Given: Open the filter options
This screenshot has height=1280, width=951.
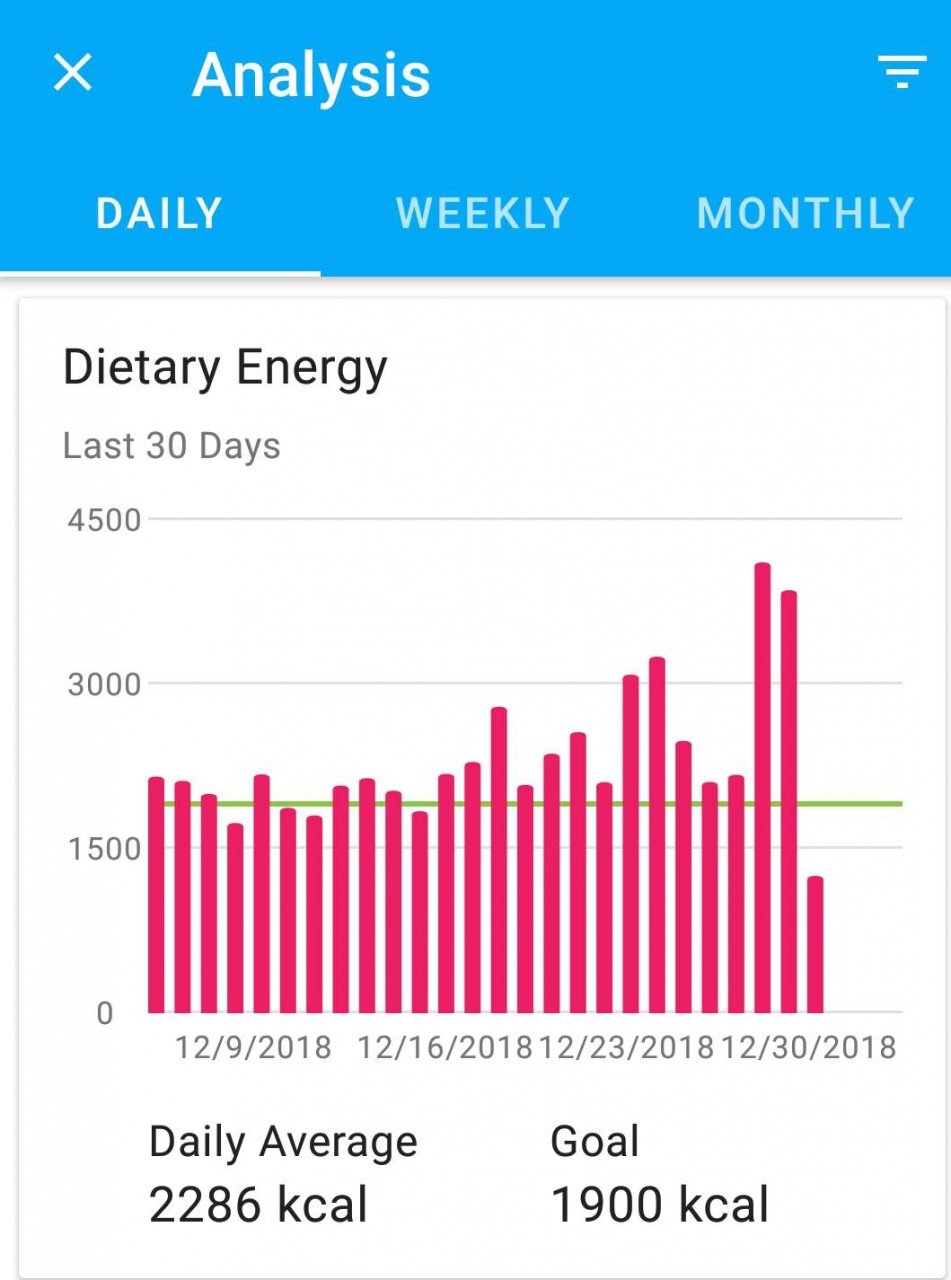Looking at the screenshot, I should point(902,72).
